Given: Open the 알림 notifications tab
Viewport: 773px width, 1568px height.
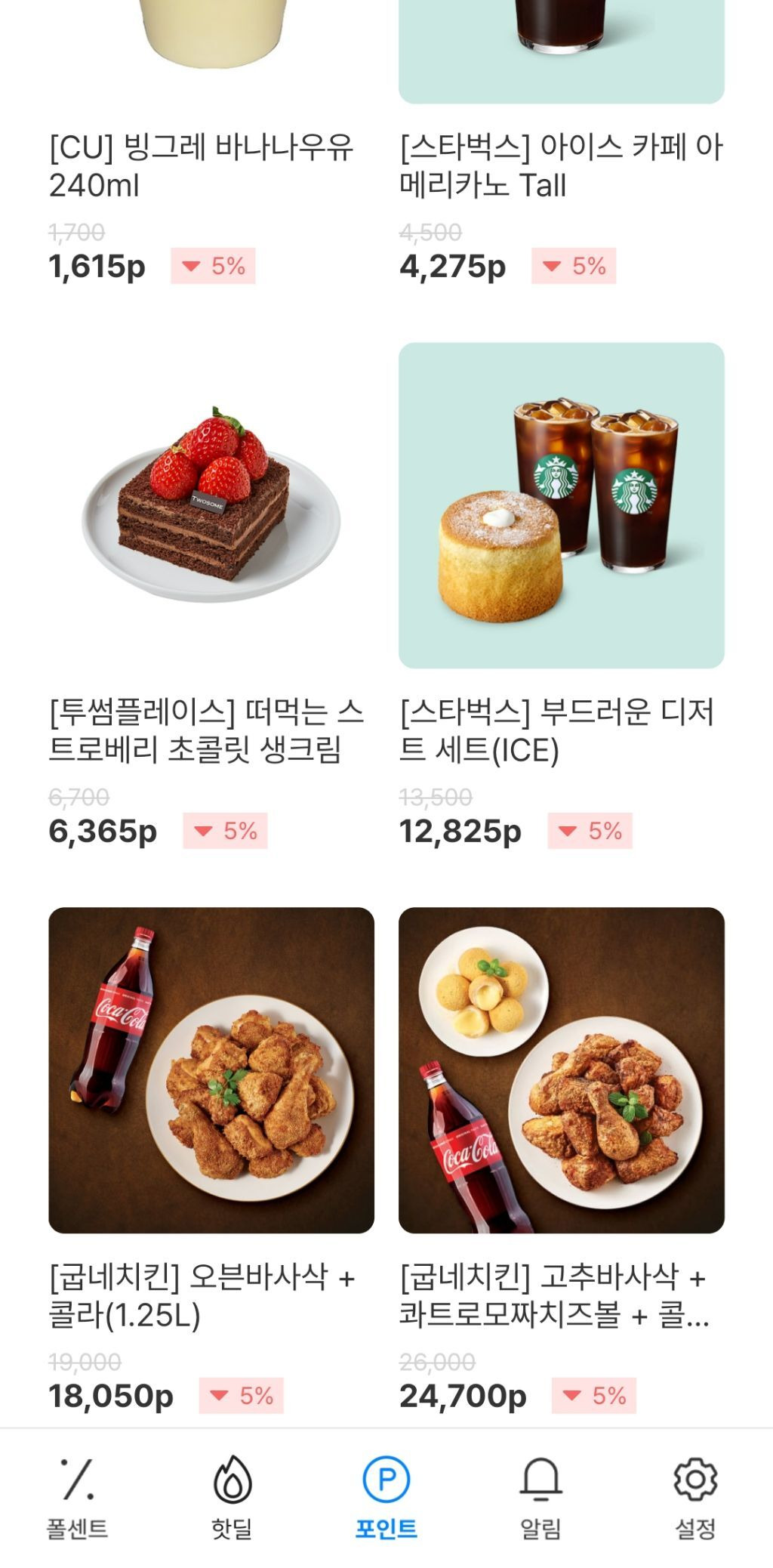Looking at the screenshot, I should (540, 1498).
